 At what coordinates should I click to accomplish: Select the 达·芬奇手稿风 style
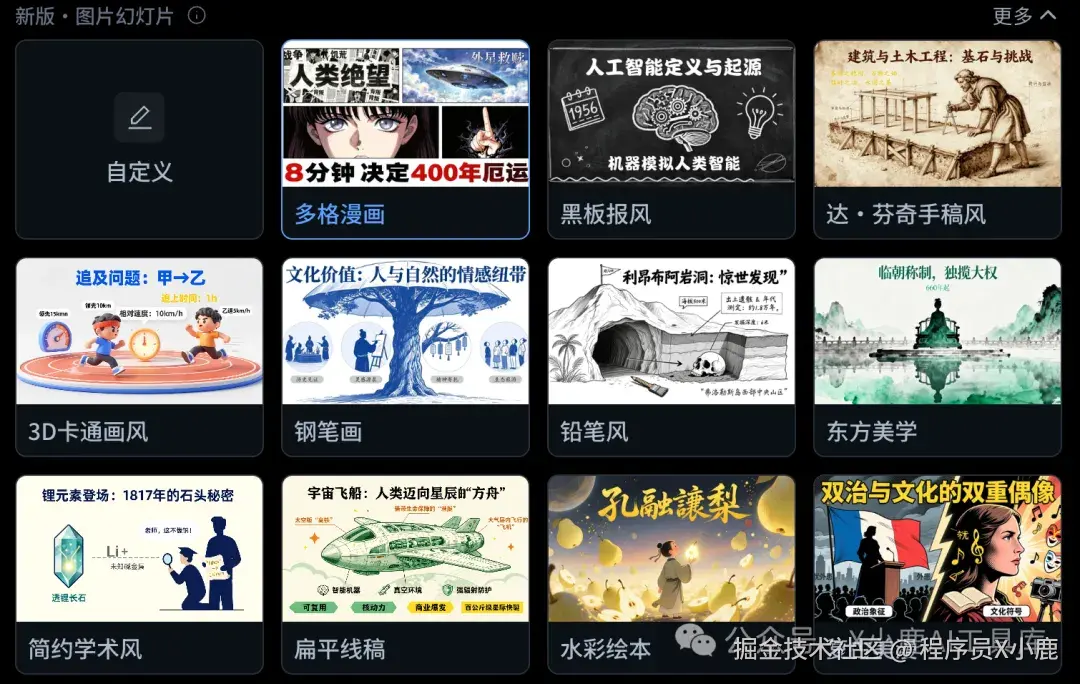click(937, 139)
